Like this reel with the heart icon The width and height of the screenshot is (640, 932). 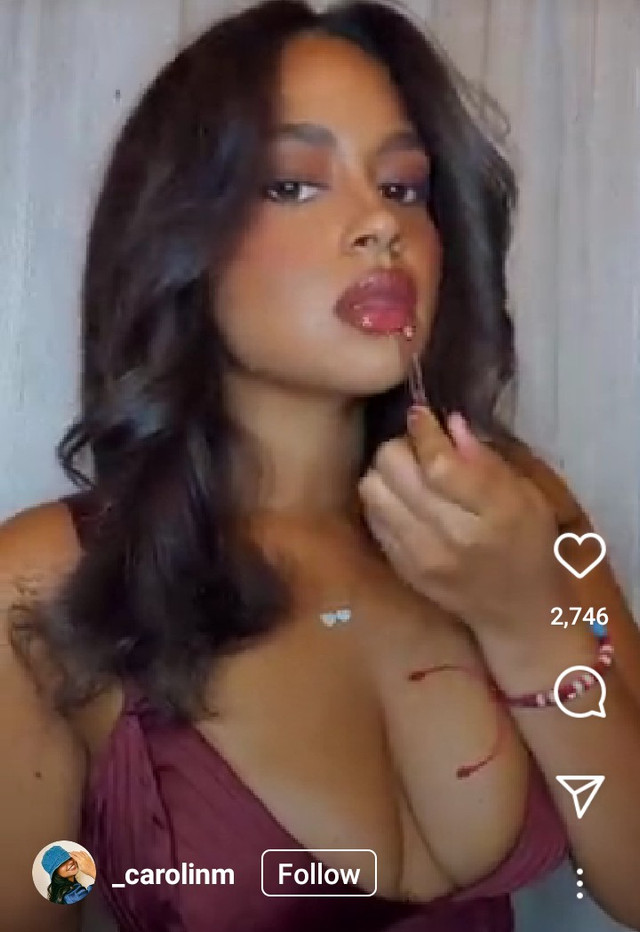(x=579, y=555)
